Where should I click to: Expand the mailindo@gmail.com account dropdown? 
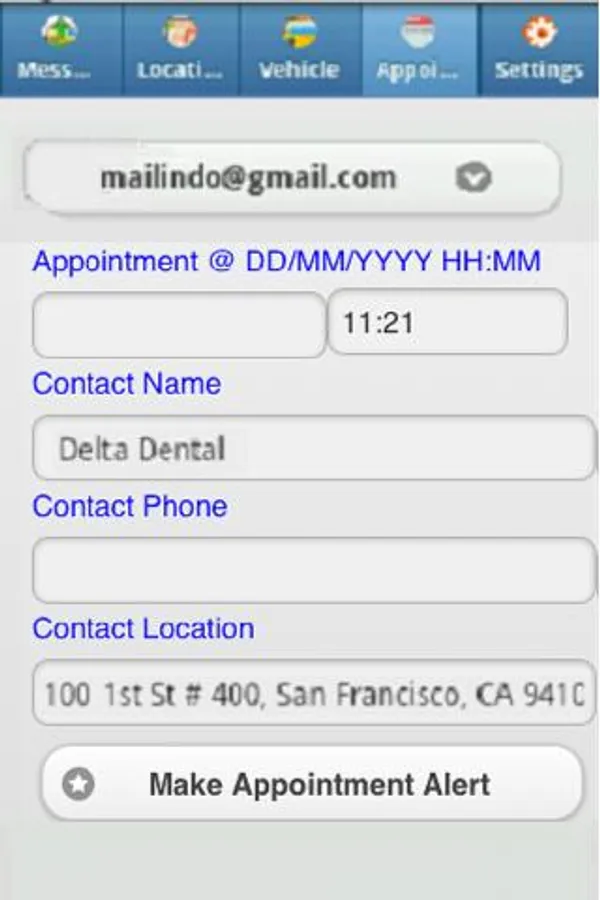(x=292, y=179)
